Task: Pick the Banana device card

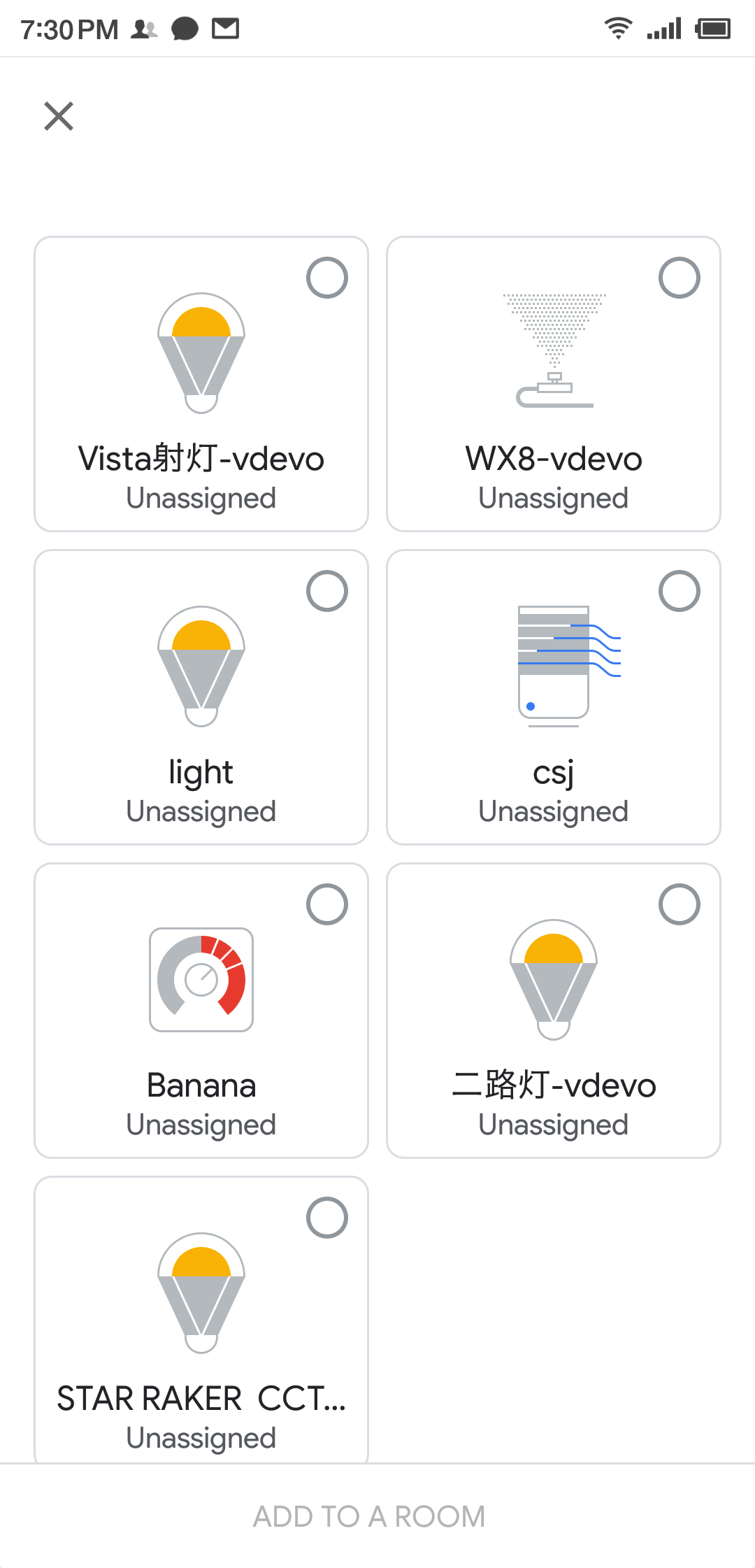Action: coord(201,1011)
